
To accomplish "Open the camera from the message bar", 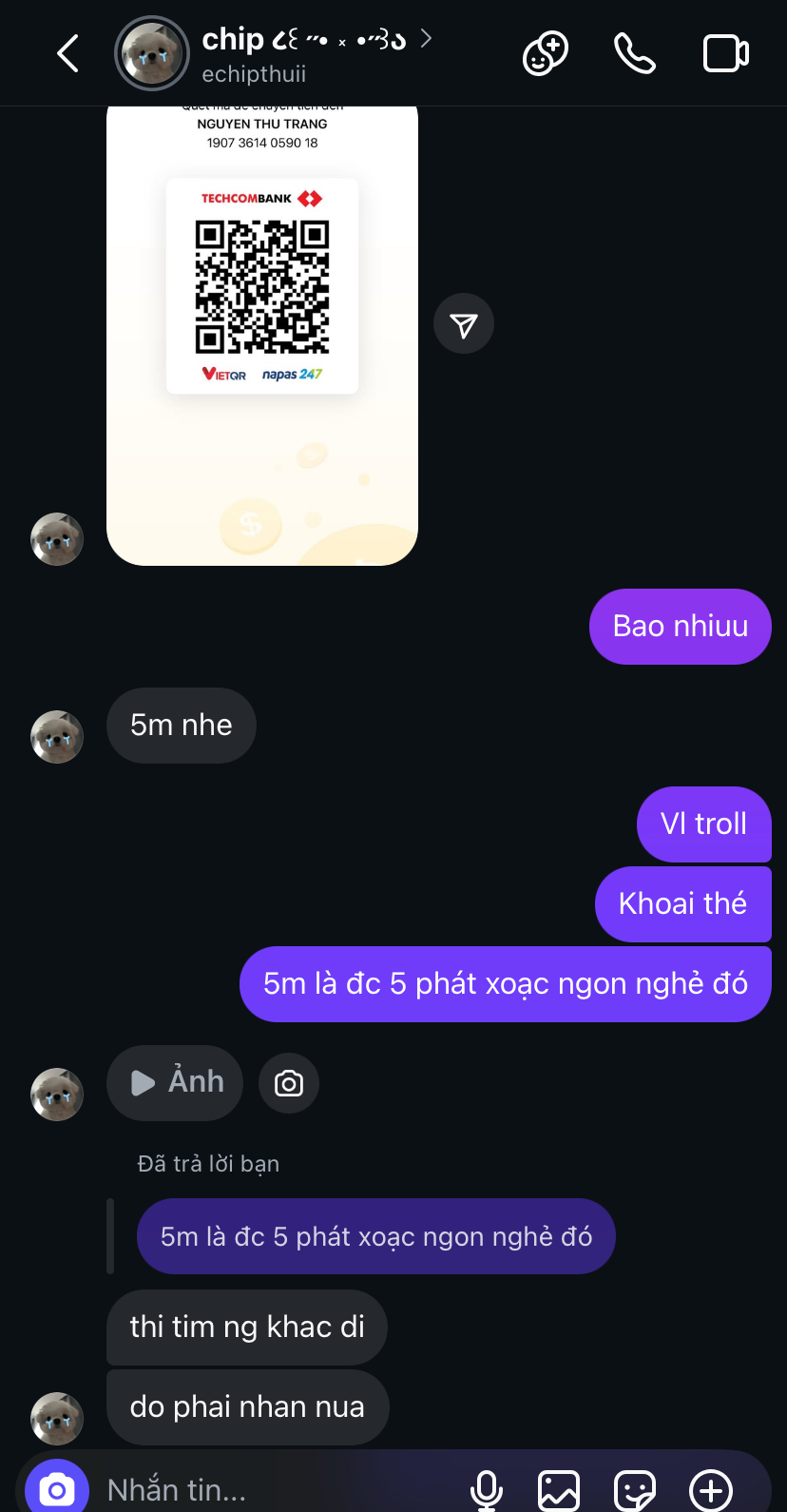I will pos(57,1489).
